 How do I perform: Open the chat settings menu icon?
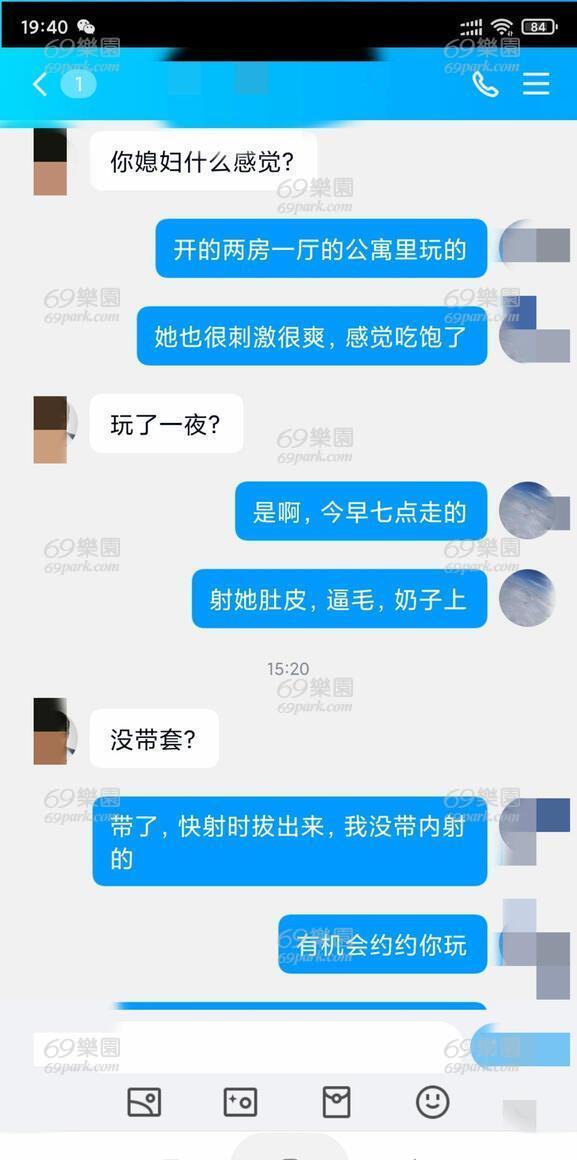tap(536, 84)
